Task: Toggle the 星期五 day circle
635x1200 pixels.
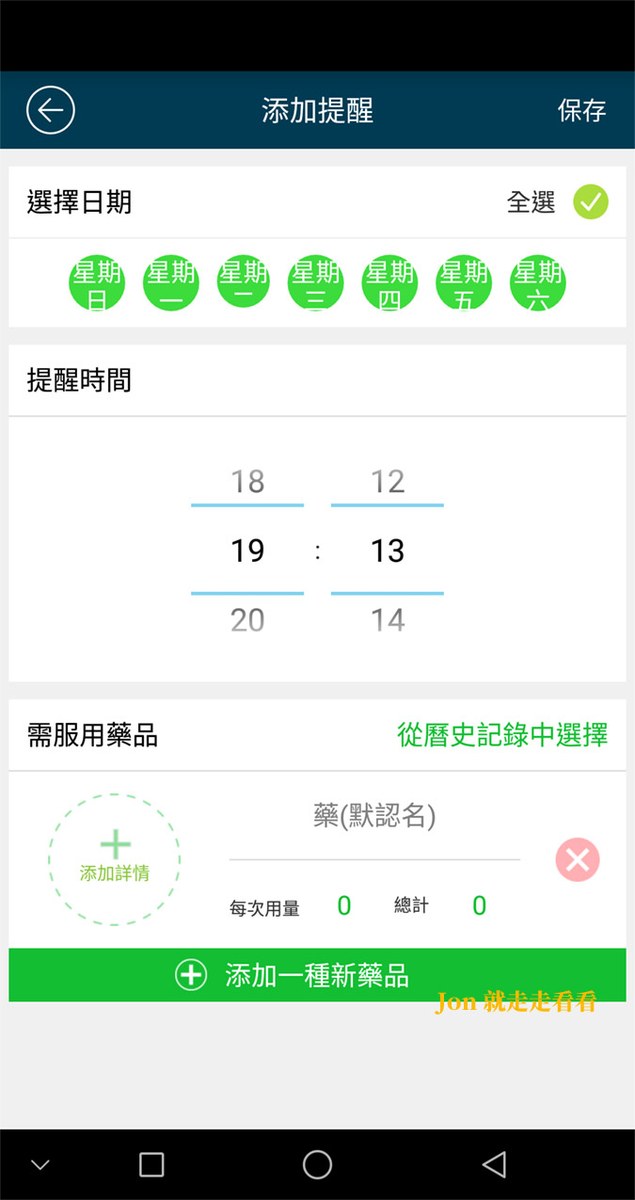Action: coord(464,282)
